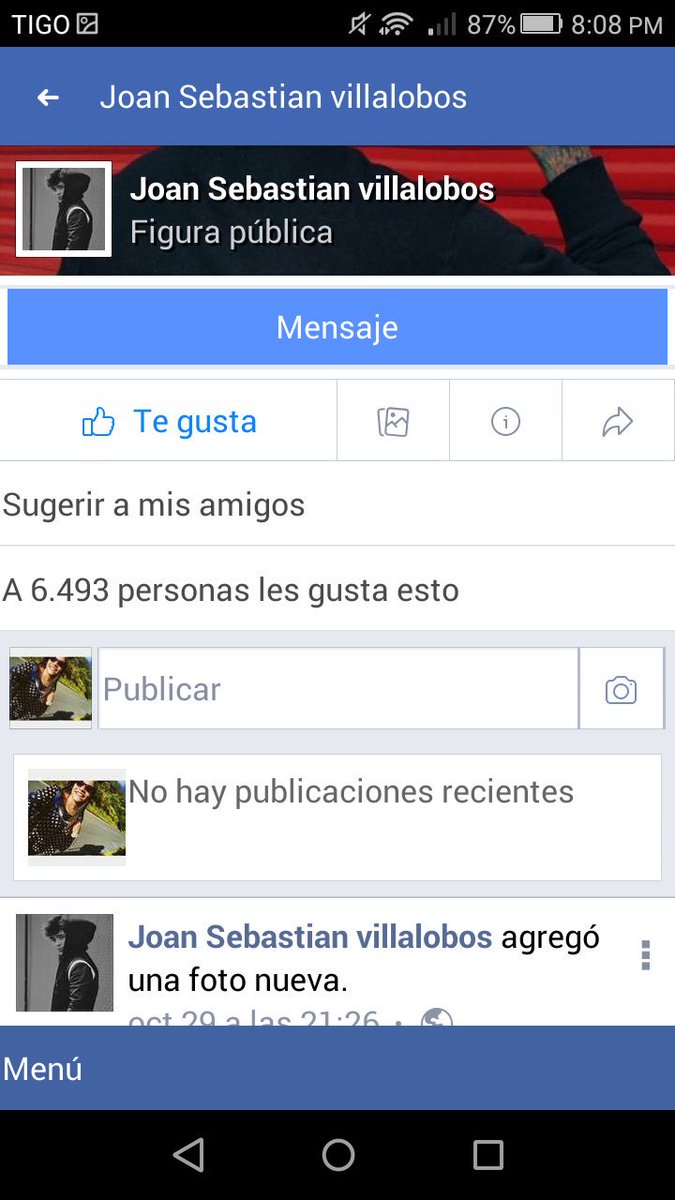
Task: Open the recent apps button
Action: point(488,1155)
